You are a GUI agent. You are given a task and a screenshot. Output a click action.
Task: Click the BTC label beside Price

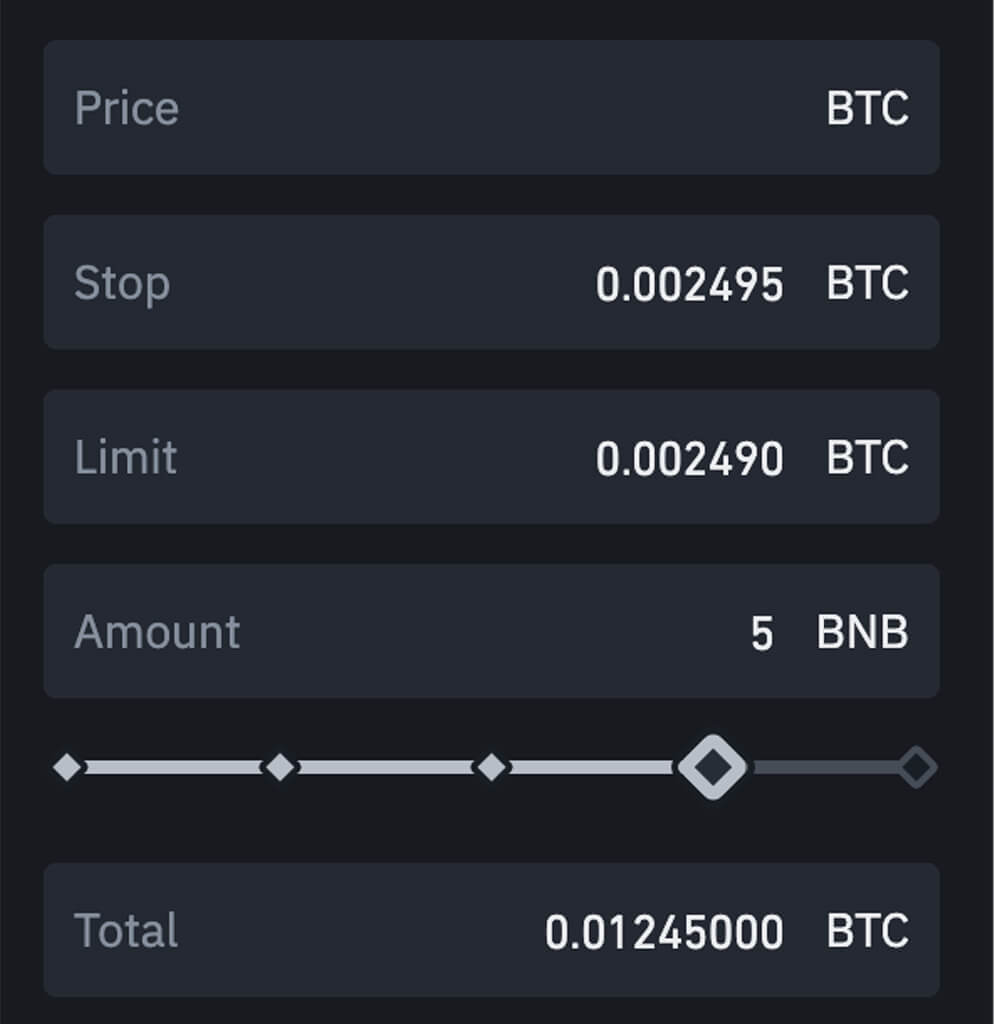coord(868,108)
